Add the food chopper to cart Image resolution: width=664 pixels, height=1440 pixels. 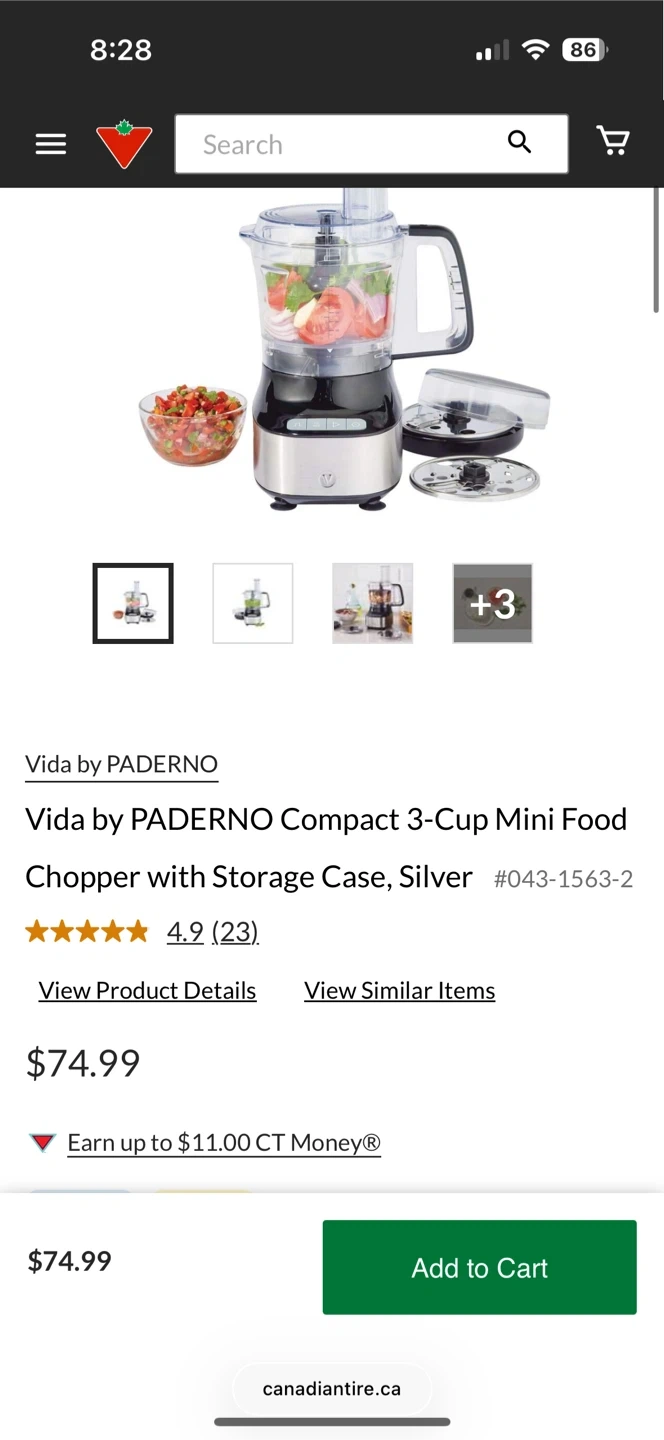pos(479,1267)
